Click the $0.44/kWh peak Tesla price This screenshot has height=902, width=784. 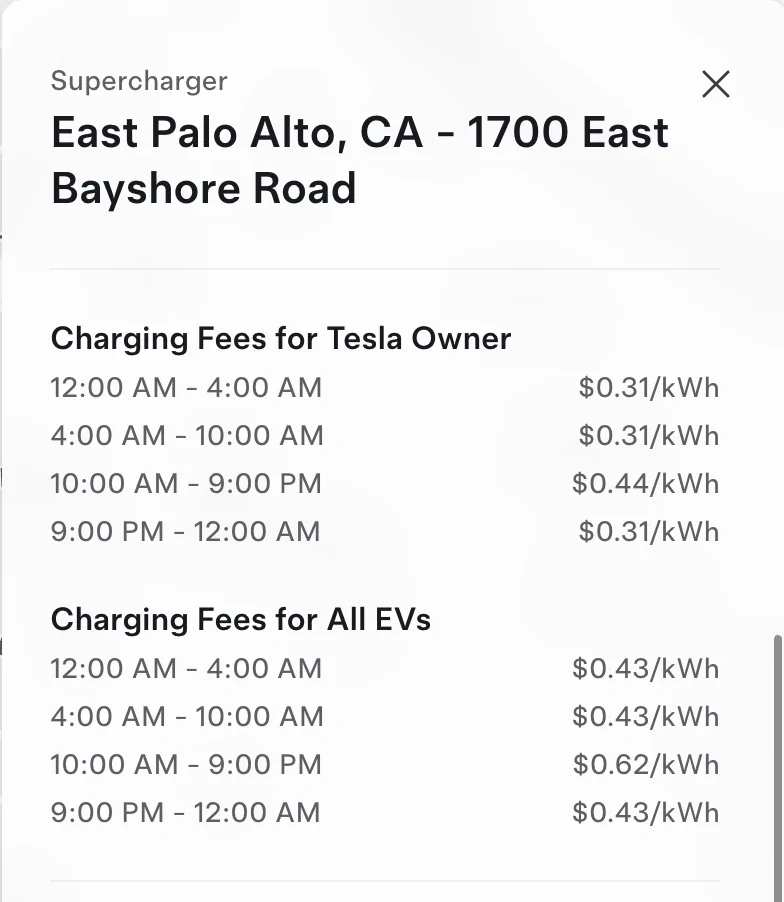point(646,484)
